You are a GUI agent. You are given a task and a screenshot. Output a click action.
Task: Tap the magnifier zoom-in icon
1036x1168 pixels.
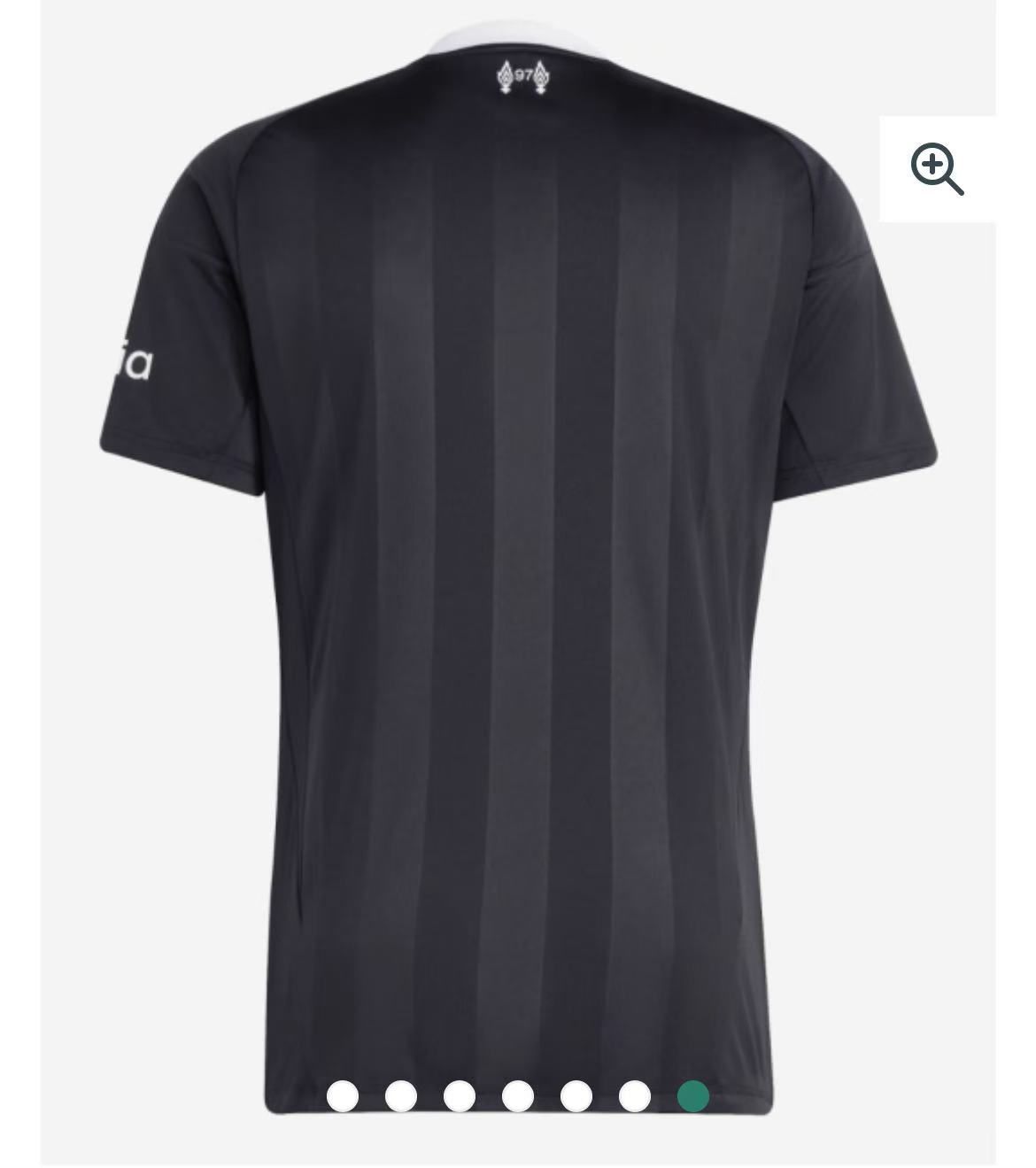pos(937,169)
